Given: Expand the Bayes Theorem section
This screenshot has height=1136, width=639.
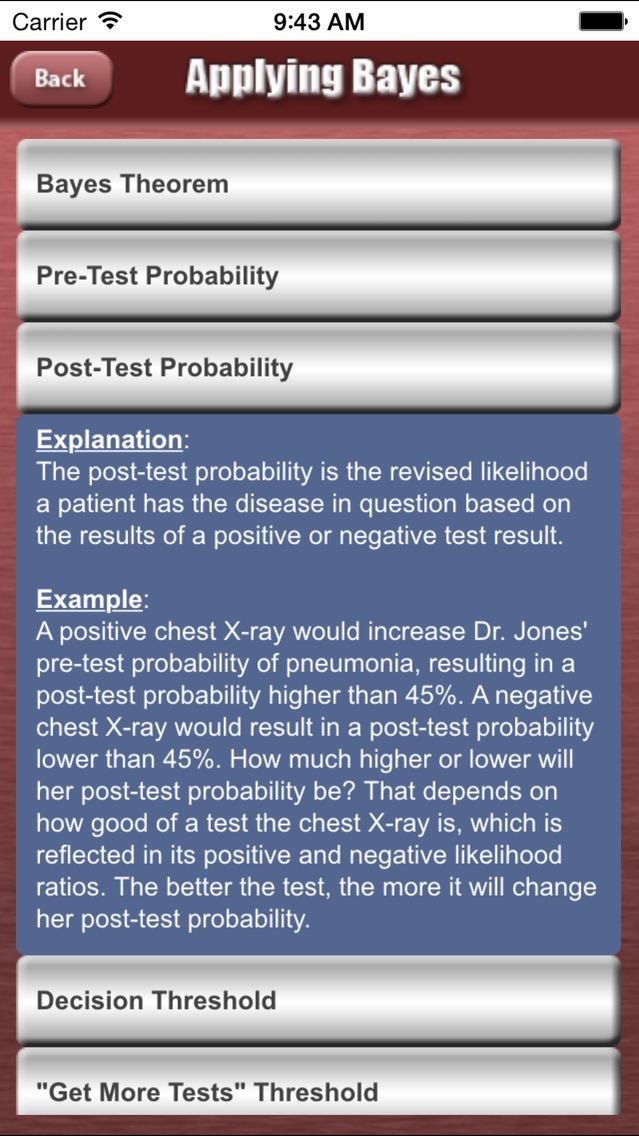Looking at the screenshot, I should 318,184.
